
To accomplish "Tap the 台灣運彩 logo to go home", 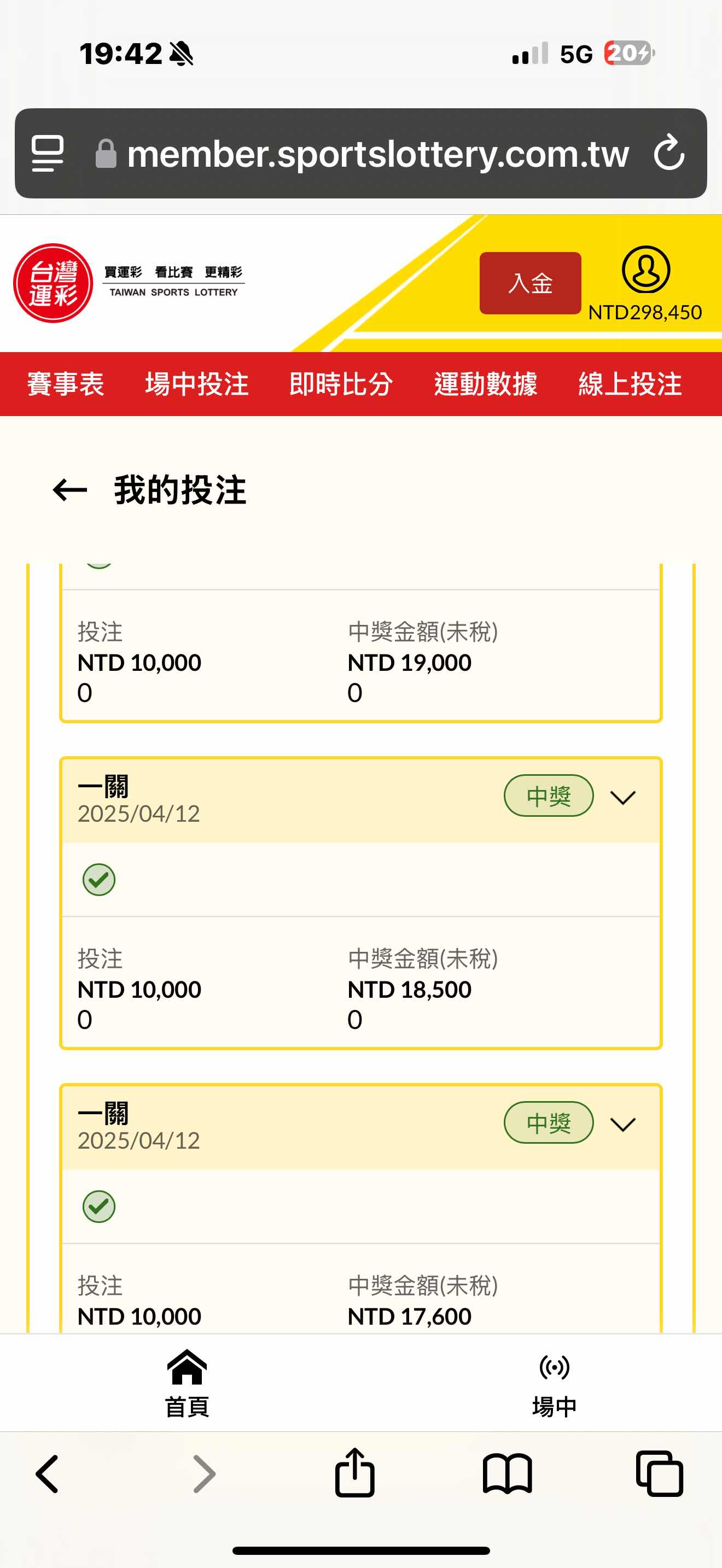I will [x=53, y=283].
